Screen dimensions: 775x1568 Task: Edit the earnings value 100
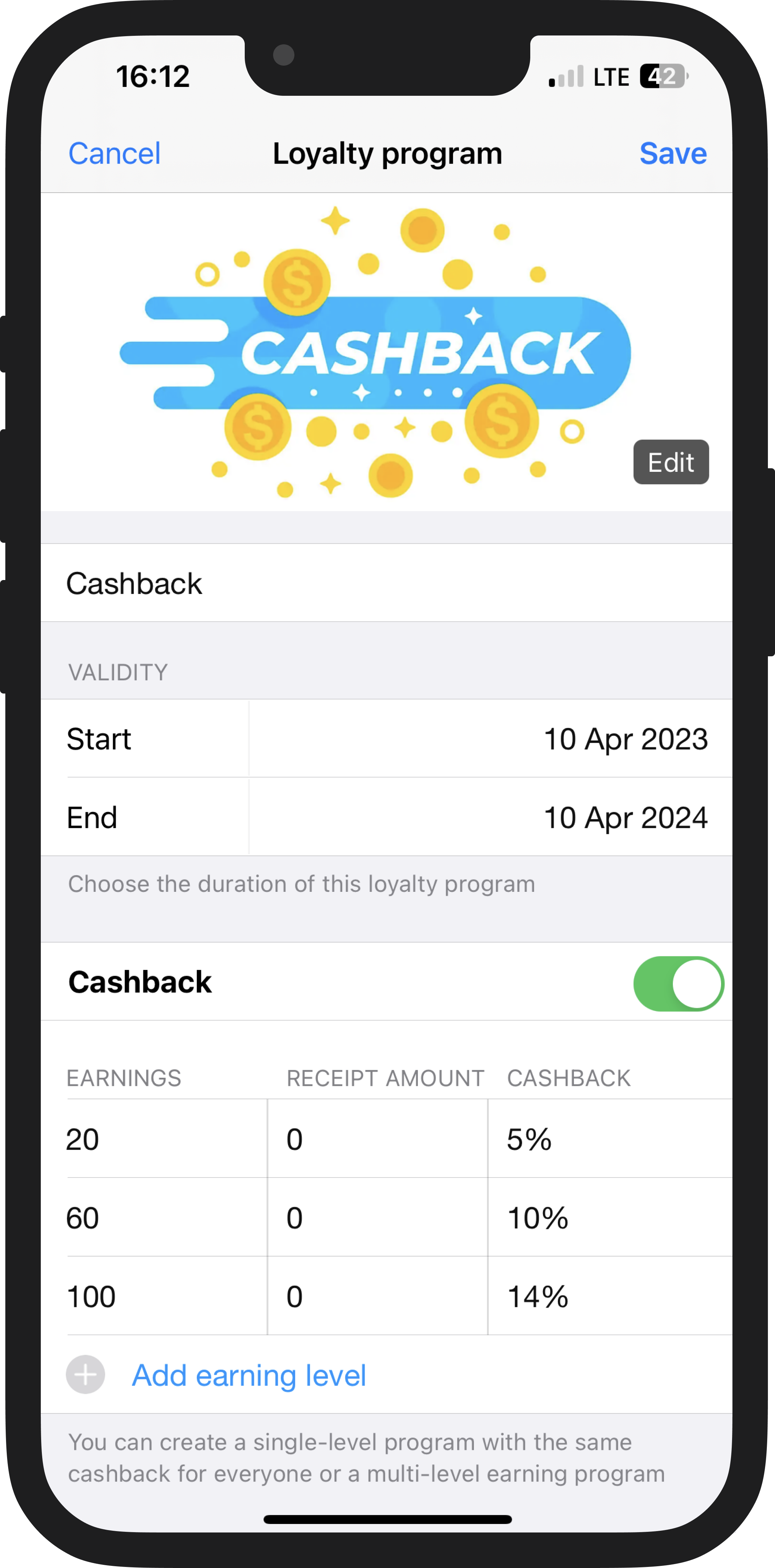(x=167, y=1296)
